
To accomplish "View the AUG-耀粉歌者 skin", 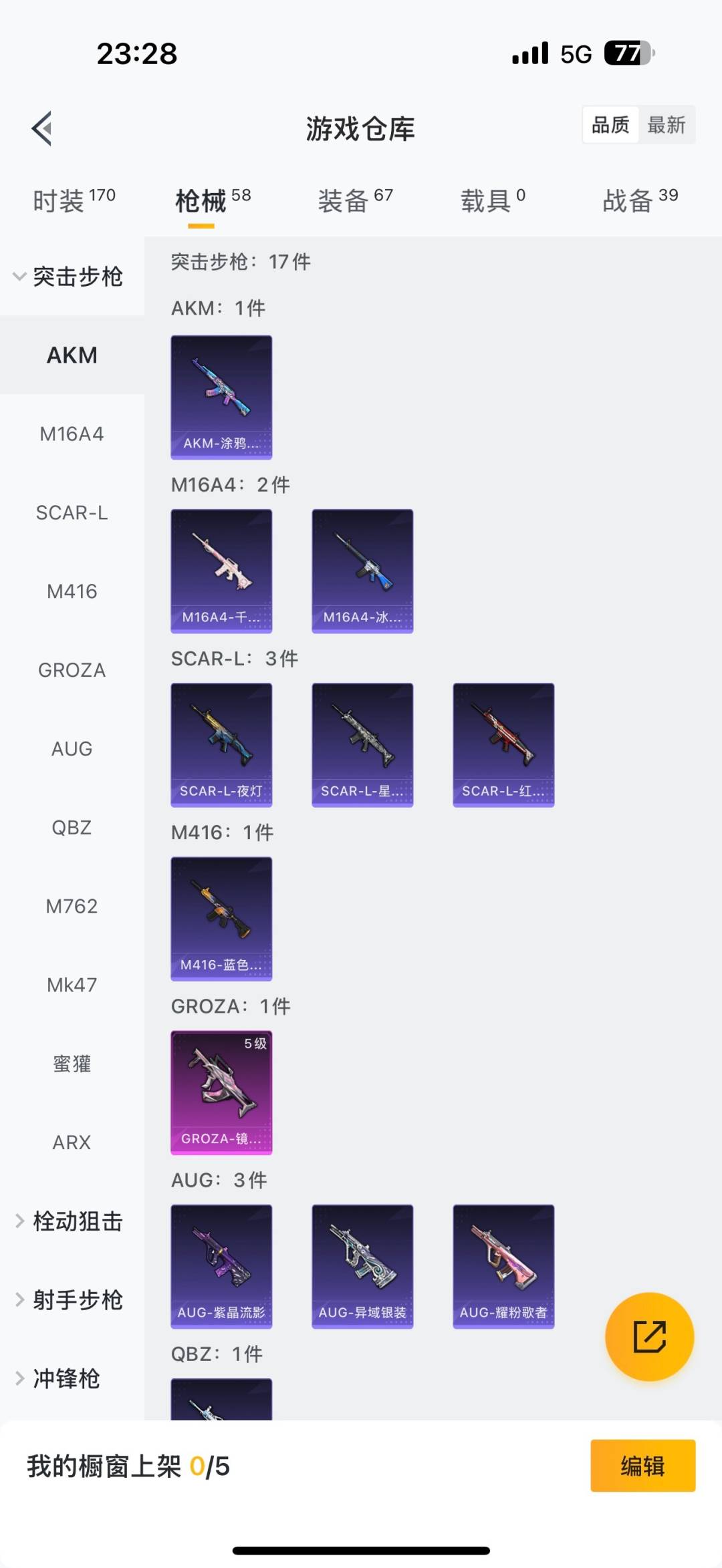I will (x=503, y=1266).
